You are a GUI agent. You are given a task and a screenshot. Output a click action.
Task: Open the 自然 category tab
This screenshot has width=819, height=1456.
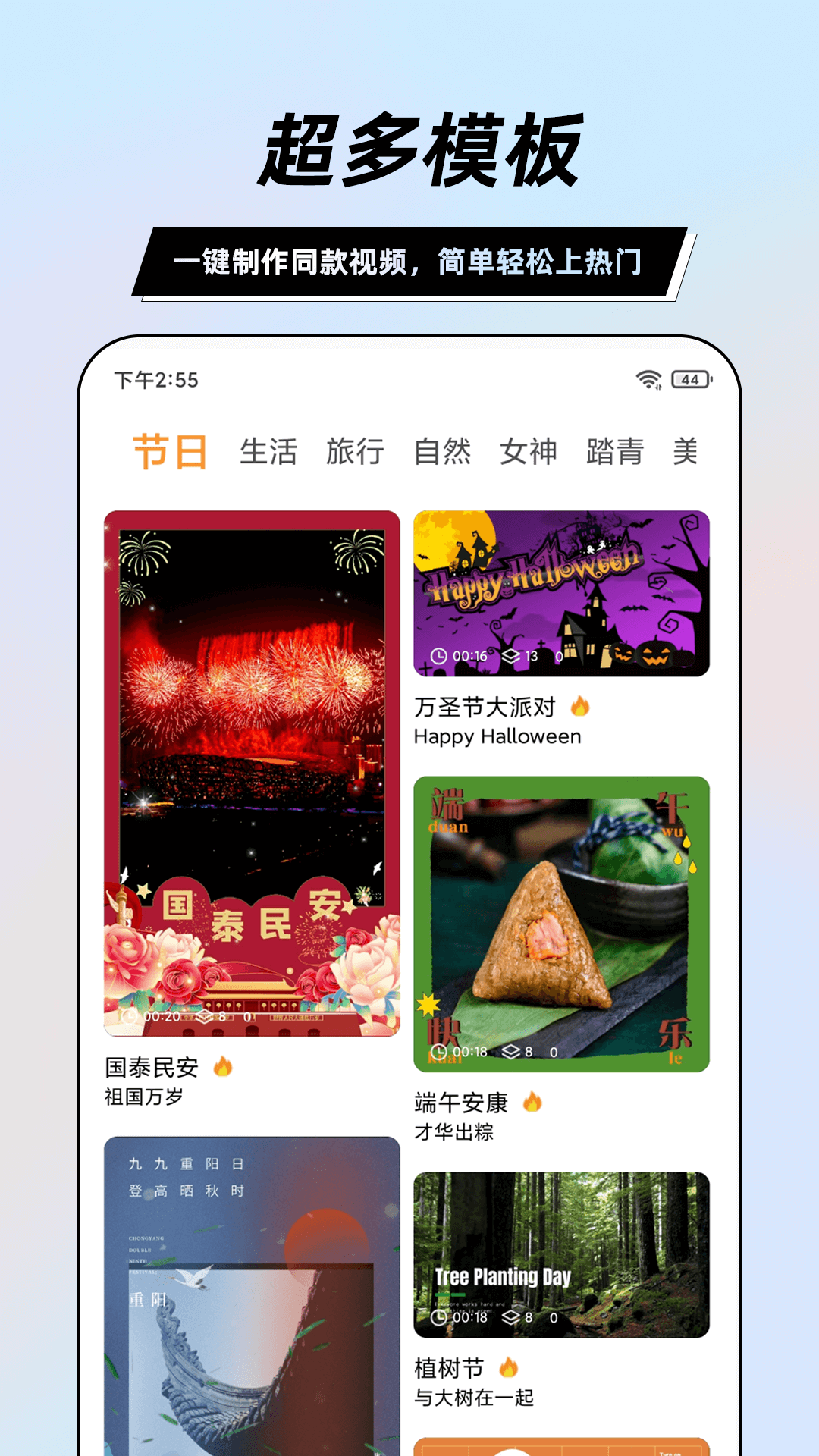[444, 450]
